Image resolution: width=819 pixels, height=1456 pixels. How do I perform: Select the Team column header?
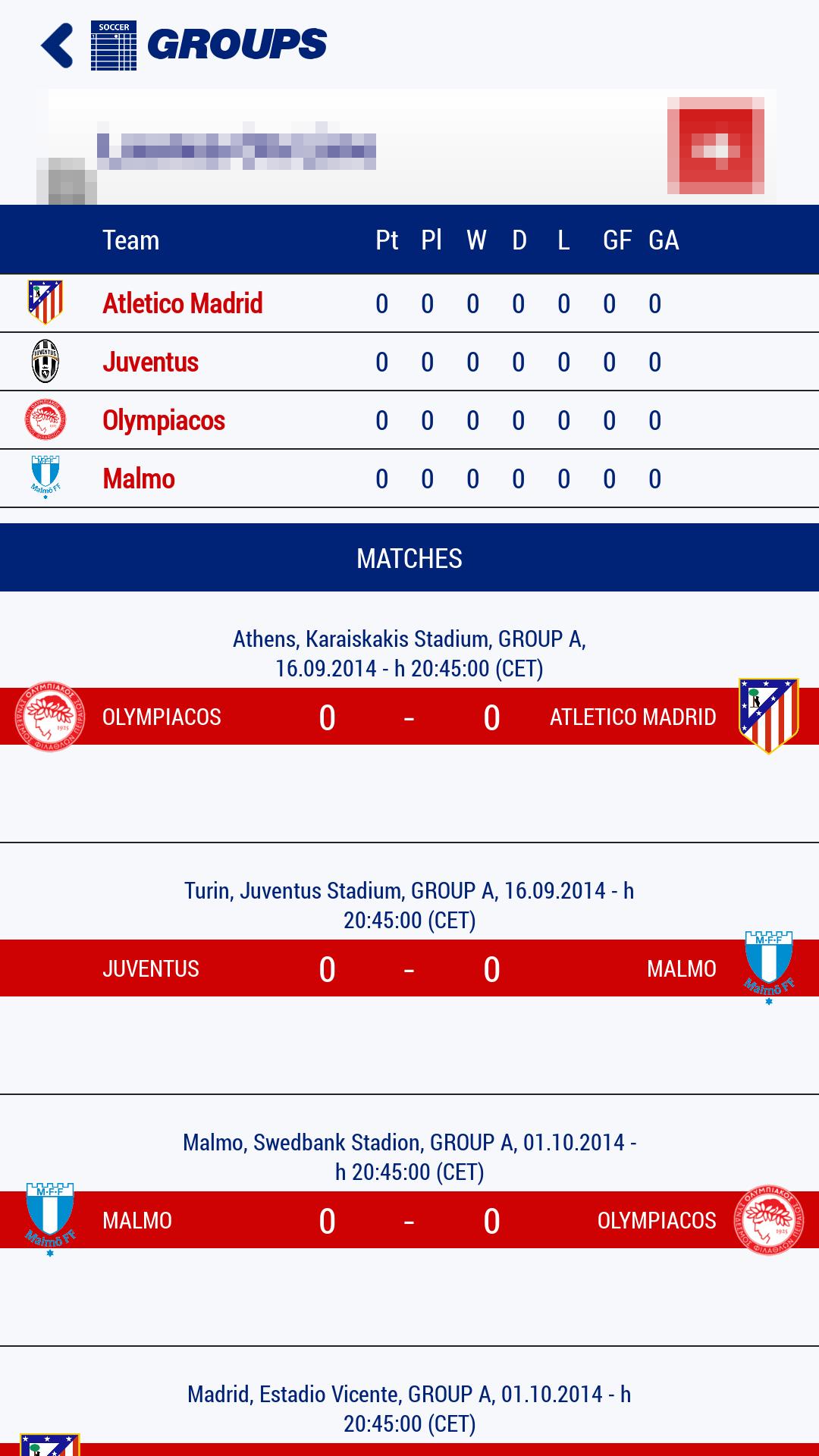tap(130, 240)
